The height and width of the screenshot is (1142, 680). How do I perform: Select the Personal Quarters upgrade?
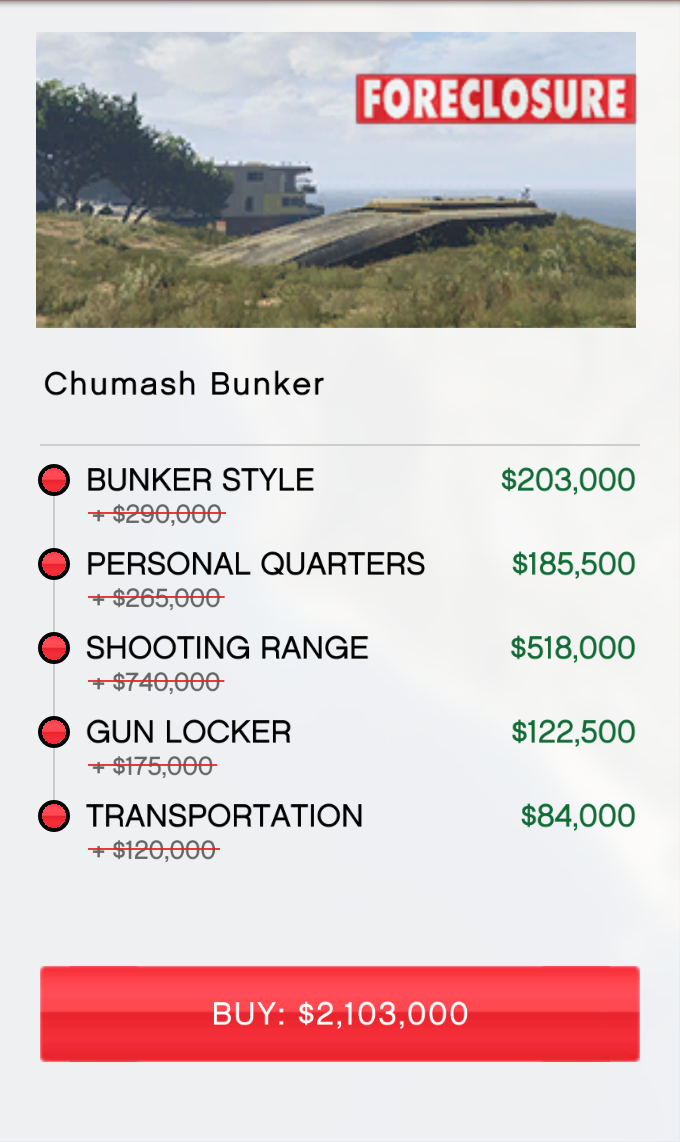coord(255,565)
